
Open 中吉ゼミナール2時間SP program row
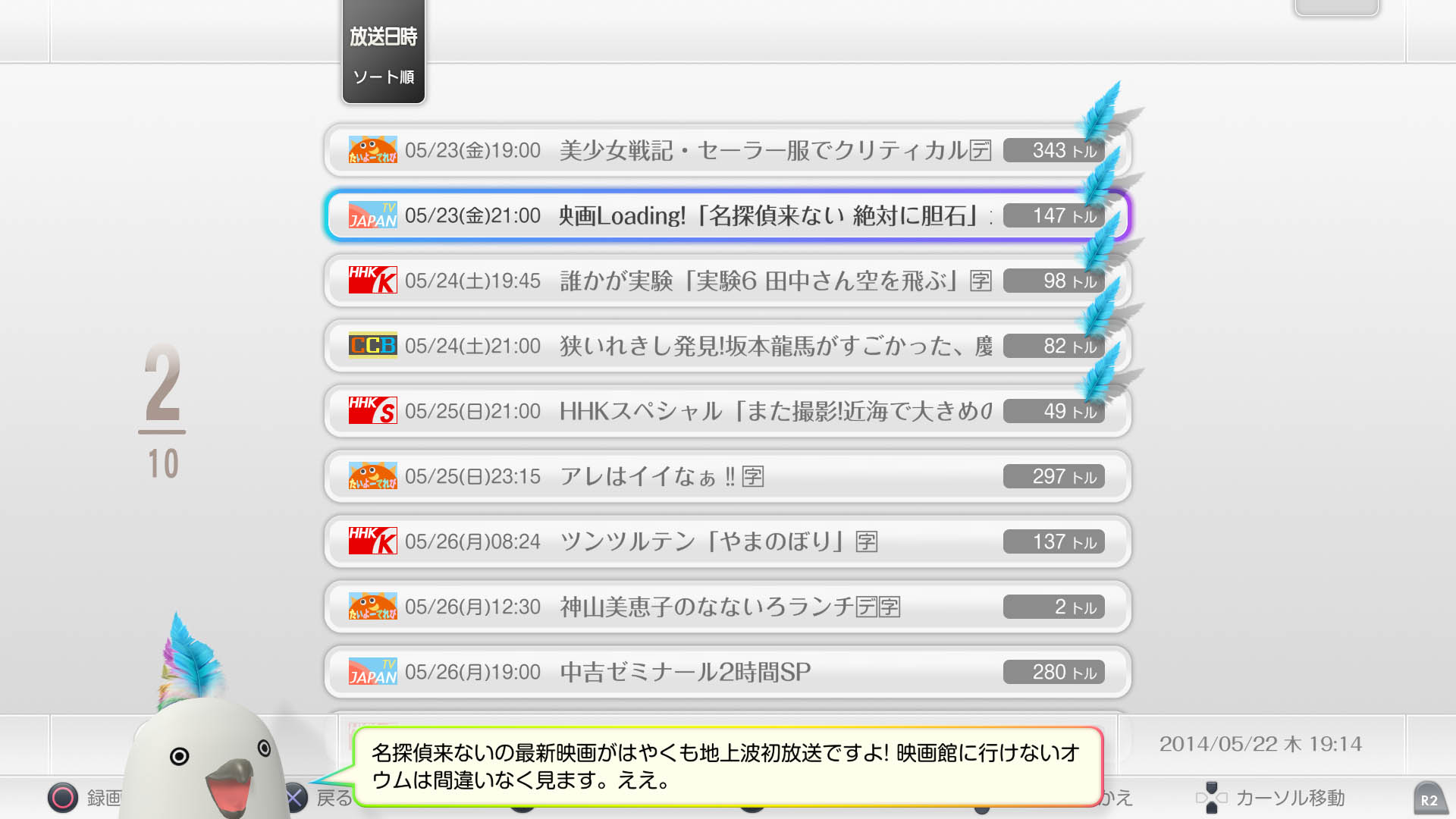click(726, 672)
